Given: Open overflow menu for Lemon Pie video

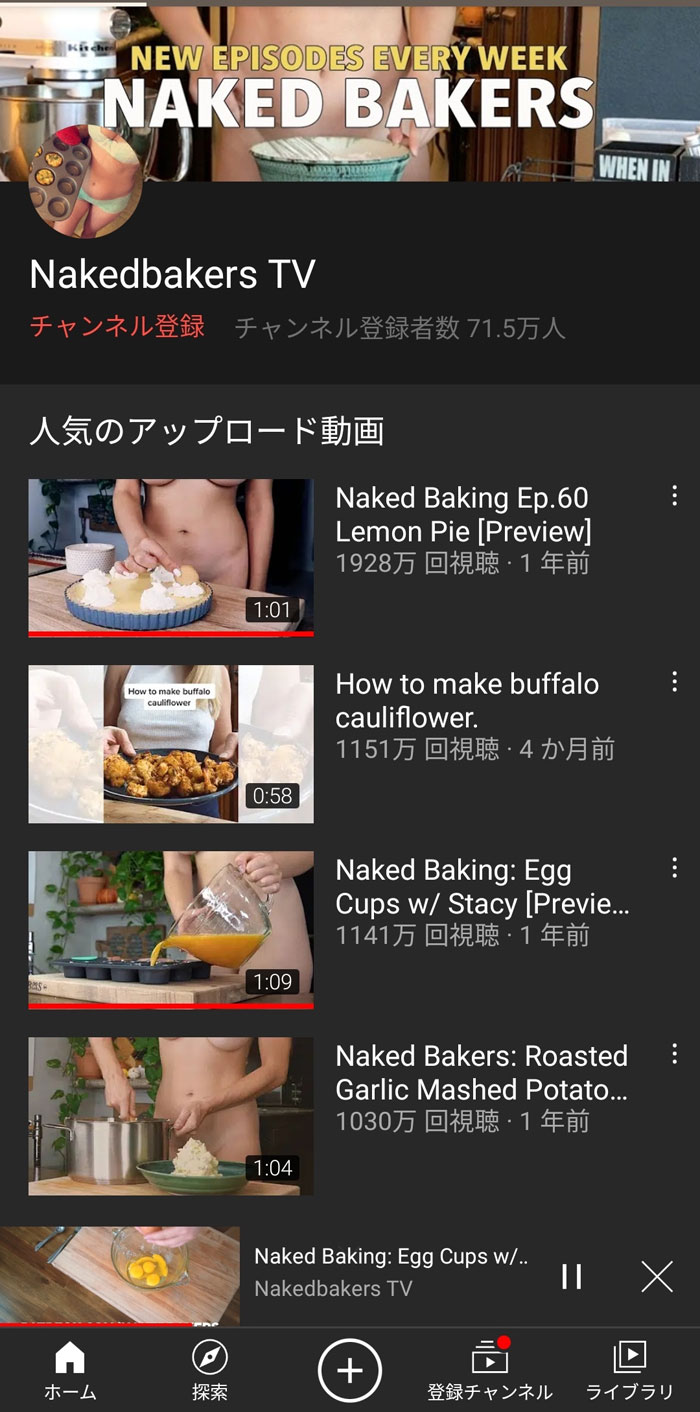Looking at the screenshot, I should 674,497.
